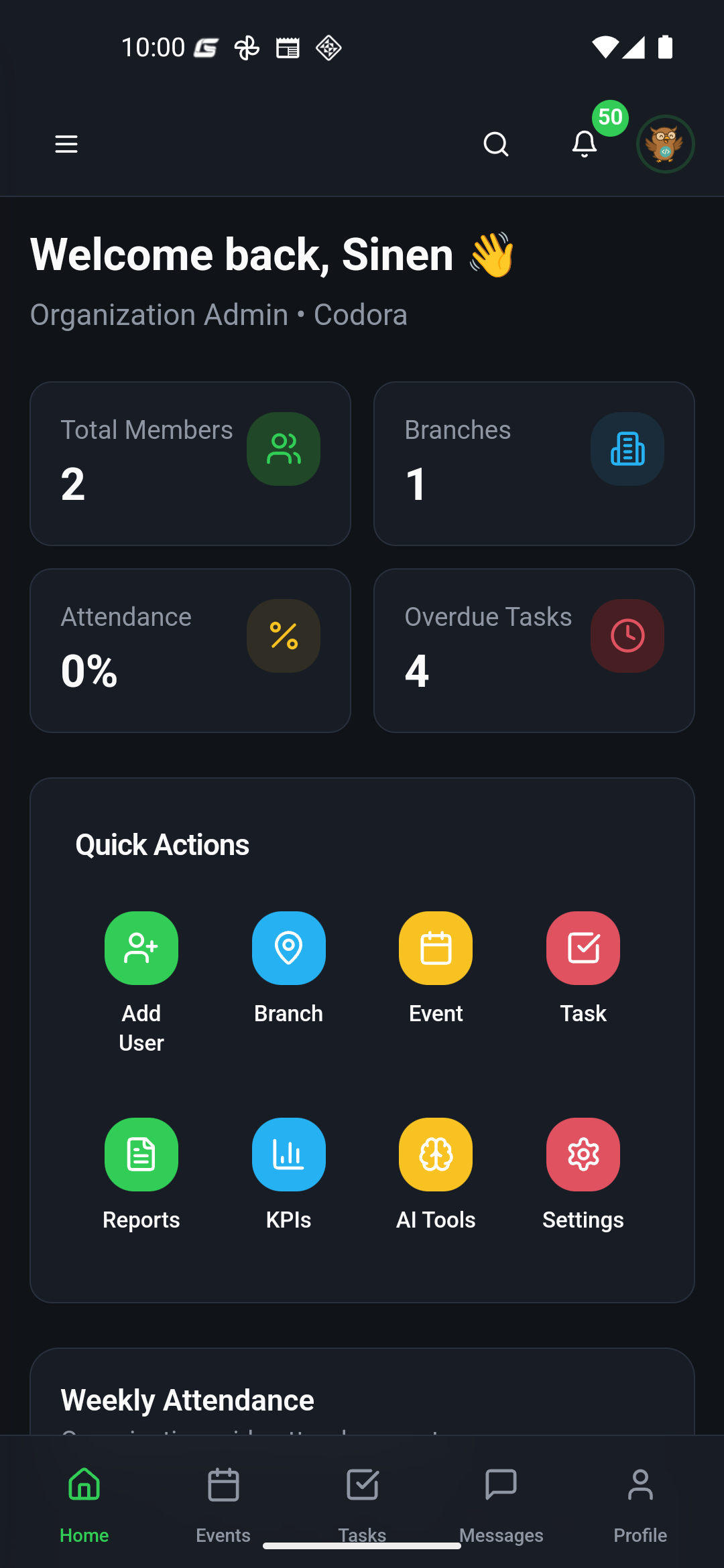Open the navigation drawer menu

tap(66, 144)
